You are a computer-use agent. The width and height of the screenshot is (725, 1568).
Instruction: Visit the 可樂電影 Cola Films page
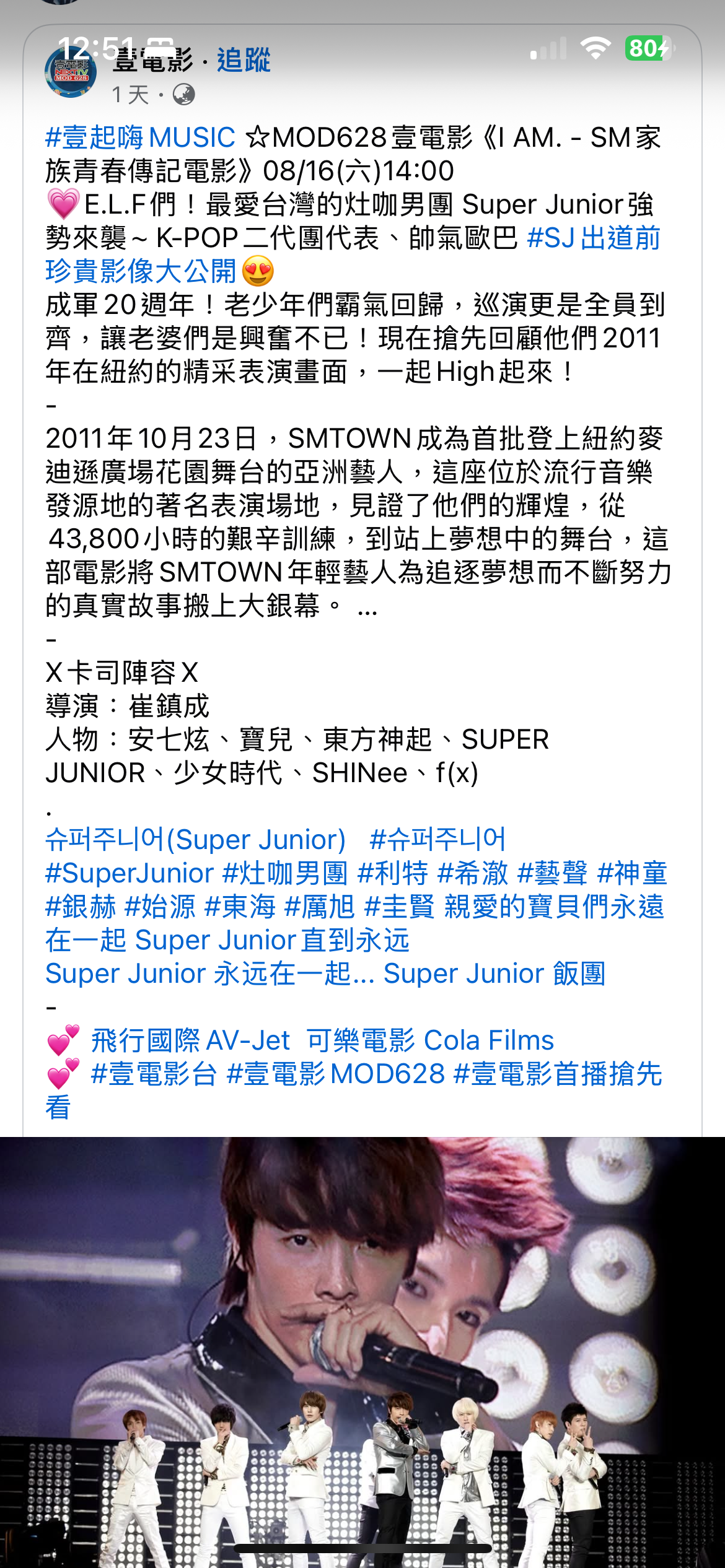point(430,1041)
